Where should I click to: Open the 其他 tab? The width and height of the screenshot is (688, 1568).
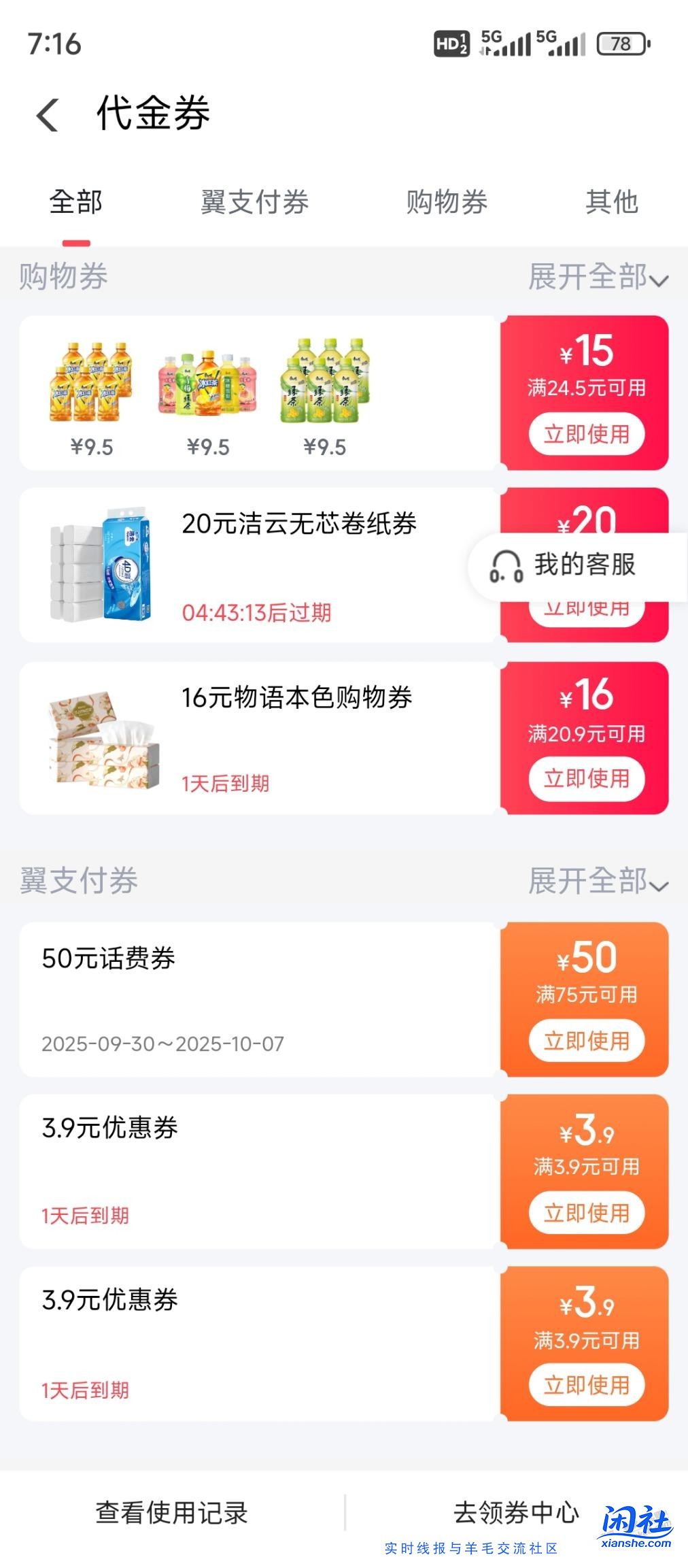coord(613,201)
